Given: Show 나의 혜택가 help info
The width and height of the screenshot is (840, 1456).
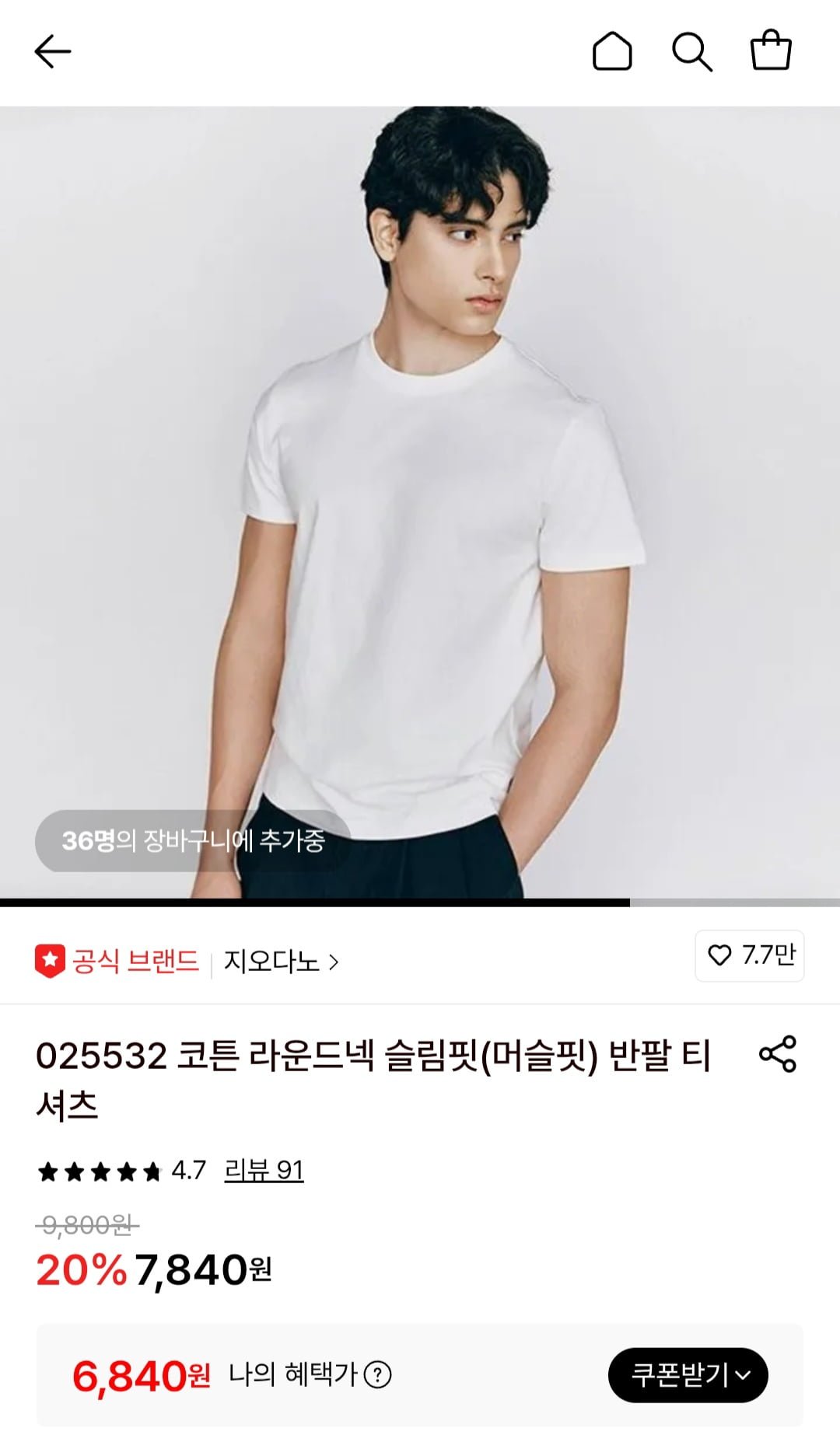Looking at the screenshot, I should tap(378, 1375).
